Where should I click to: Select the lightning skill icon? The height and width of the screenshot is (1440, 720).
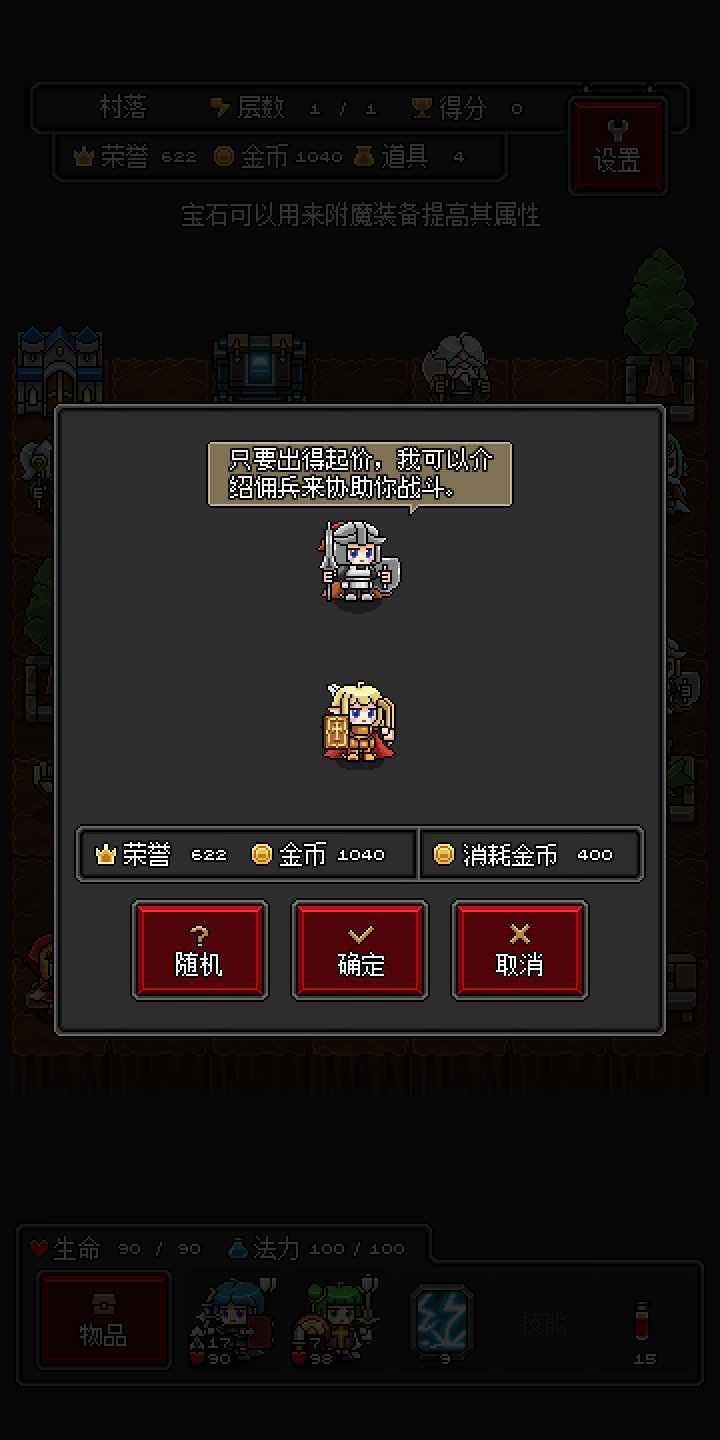tap(440, 1320)
